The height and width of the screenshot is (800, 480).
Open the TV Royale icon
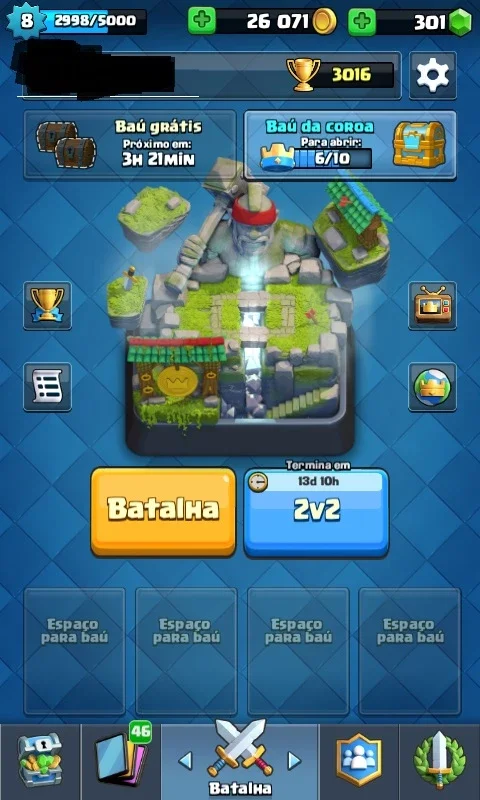432,306
